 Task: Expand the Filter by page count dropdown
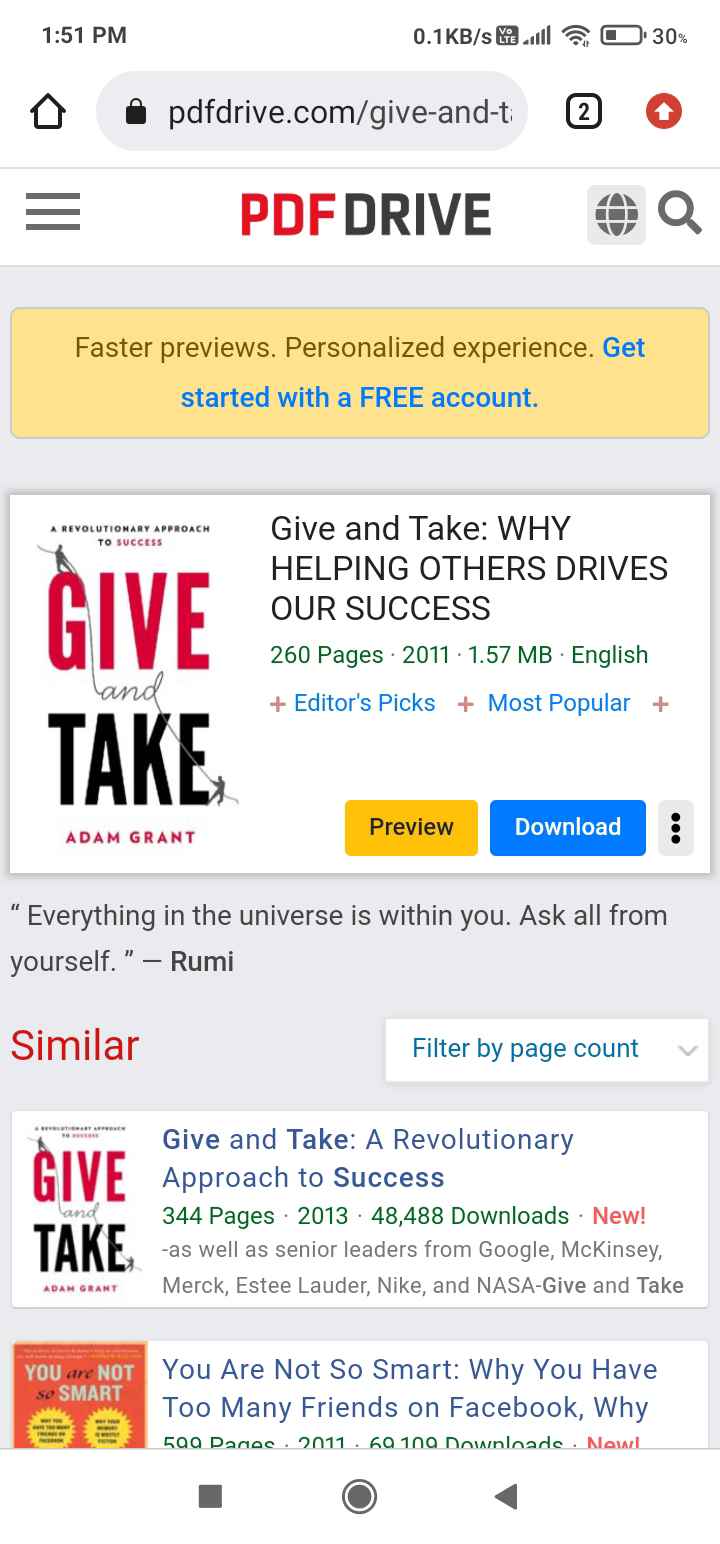click(x=546, y=1049)
